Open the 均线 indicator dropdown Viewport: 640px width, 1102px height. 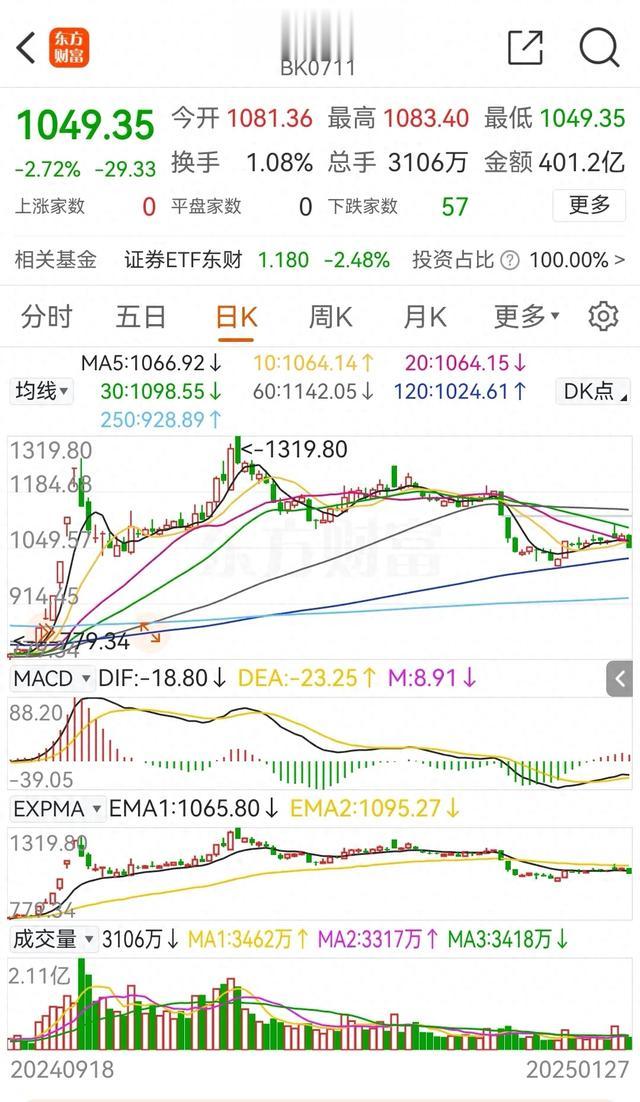tap(42, 391)
